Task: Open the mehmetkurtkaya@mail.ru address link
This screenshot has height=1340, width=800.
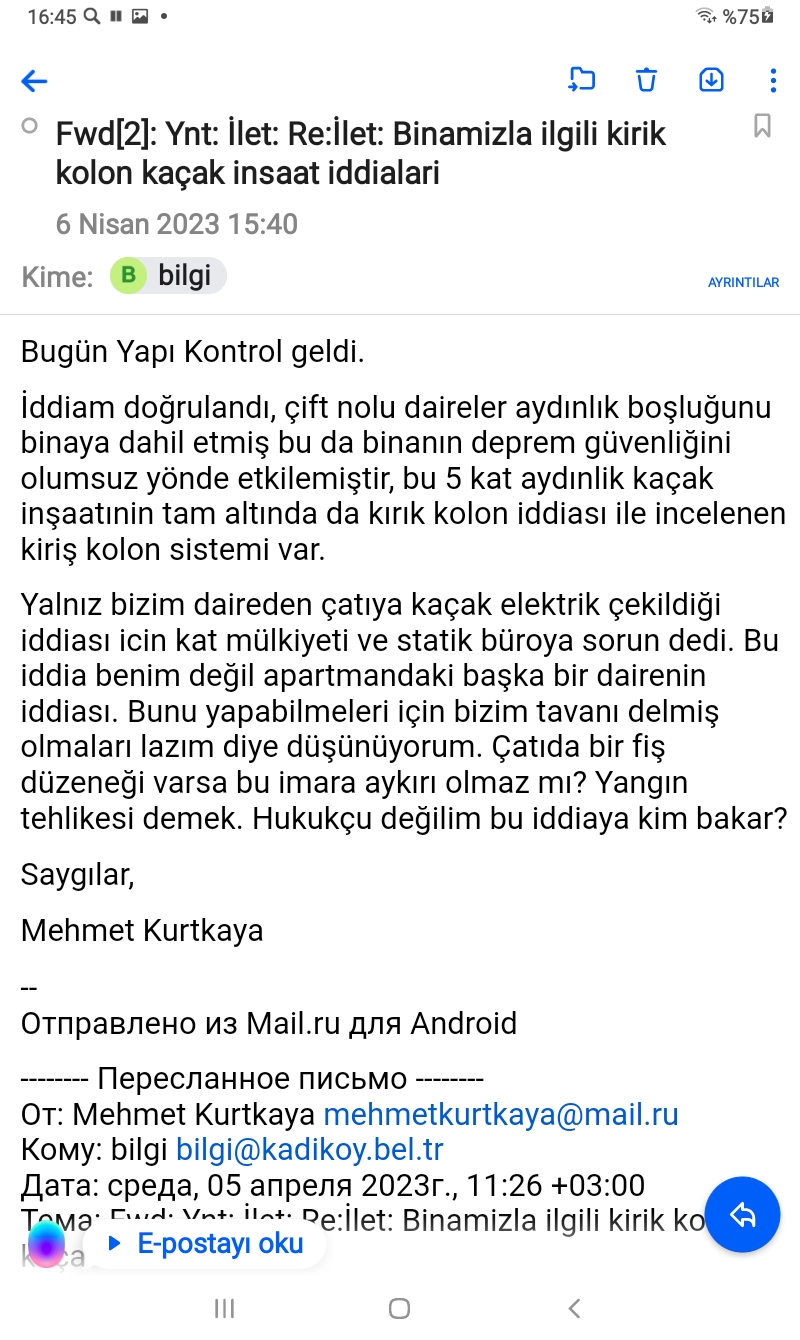Action: (501, 1115)
